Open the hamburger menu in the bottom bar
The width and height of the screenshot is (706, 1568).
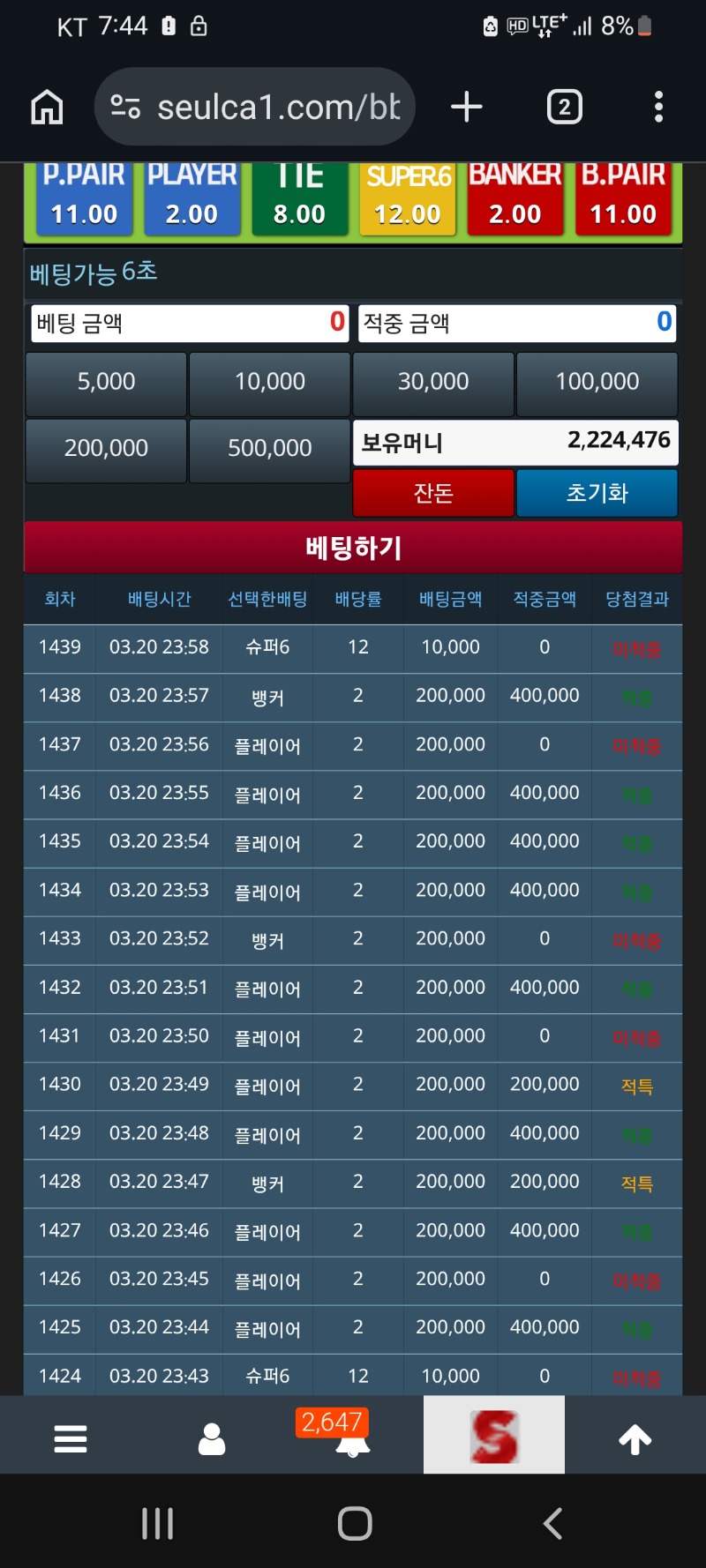click(x=71, y=1438)
